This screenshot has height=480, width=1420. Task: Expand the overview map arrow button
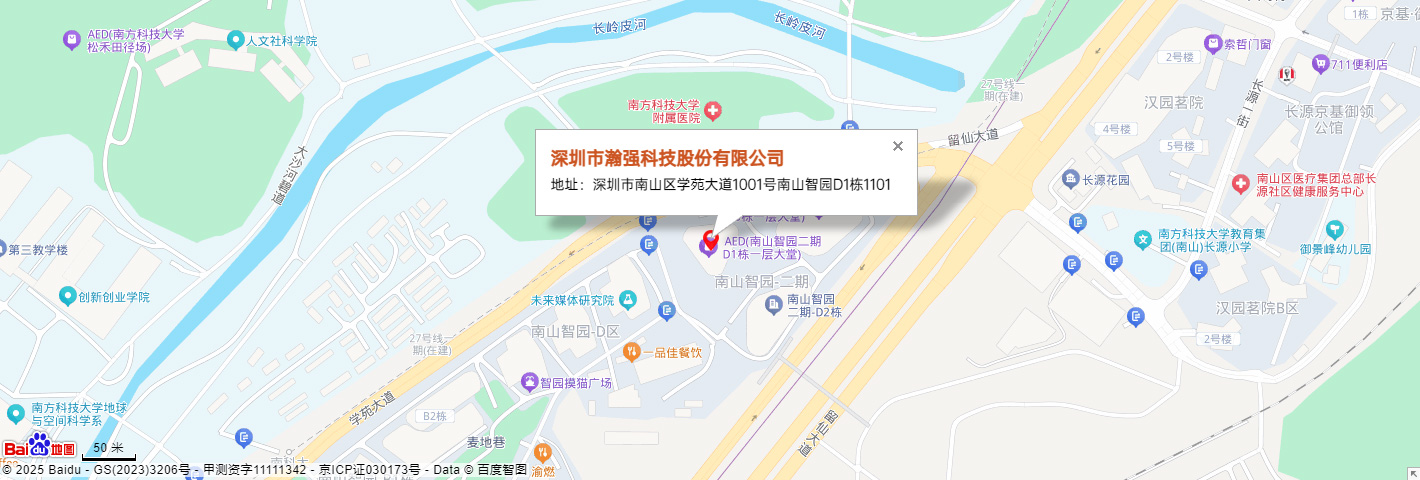click(x=1413, y=473)
